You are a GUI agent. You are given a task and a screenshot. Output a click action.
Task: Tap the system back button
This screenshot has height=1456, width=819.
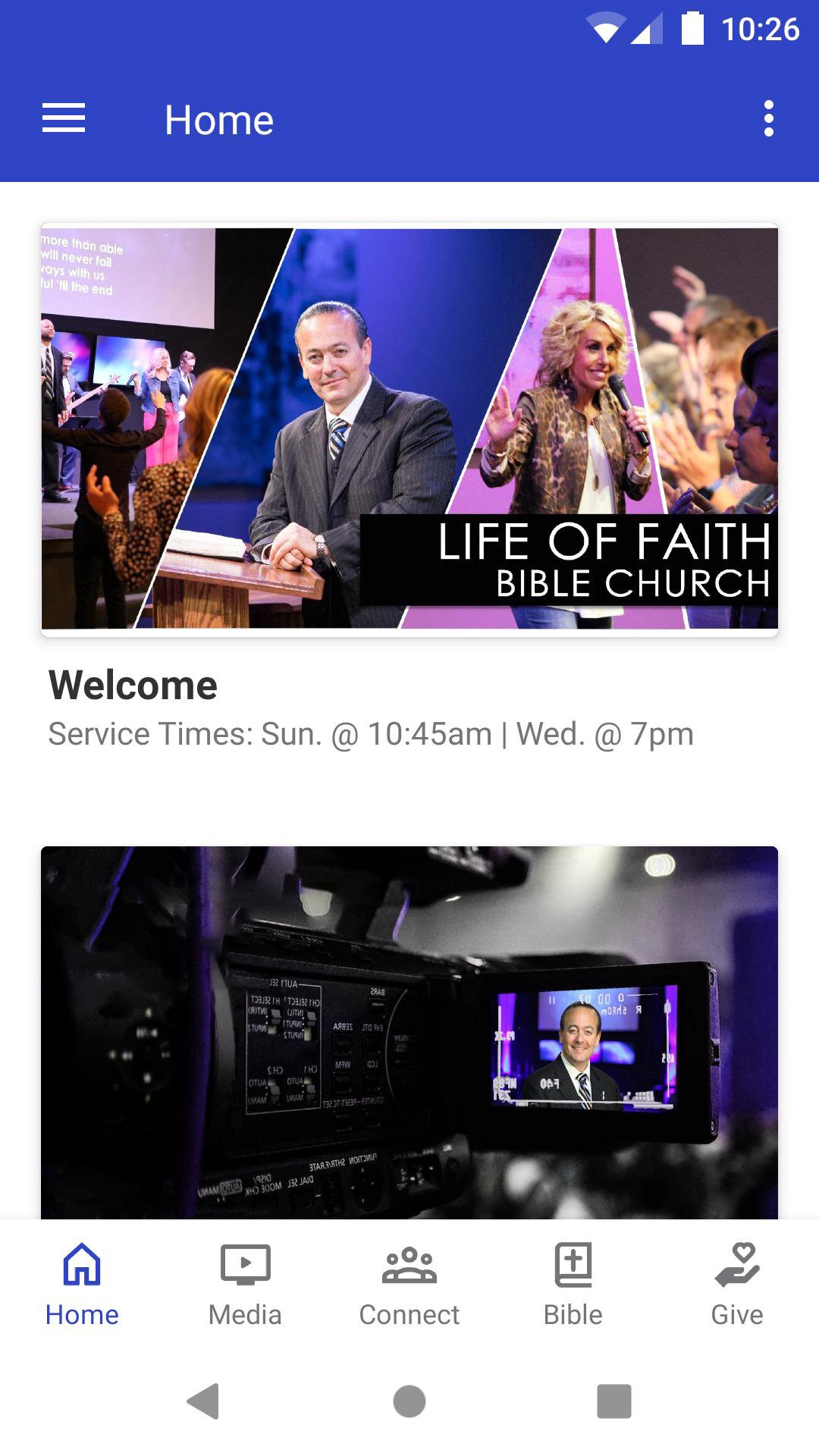(x=203, y=1401)
